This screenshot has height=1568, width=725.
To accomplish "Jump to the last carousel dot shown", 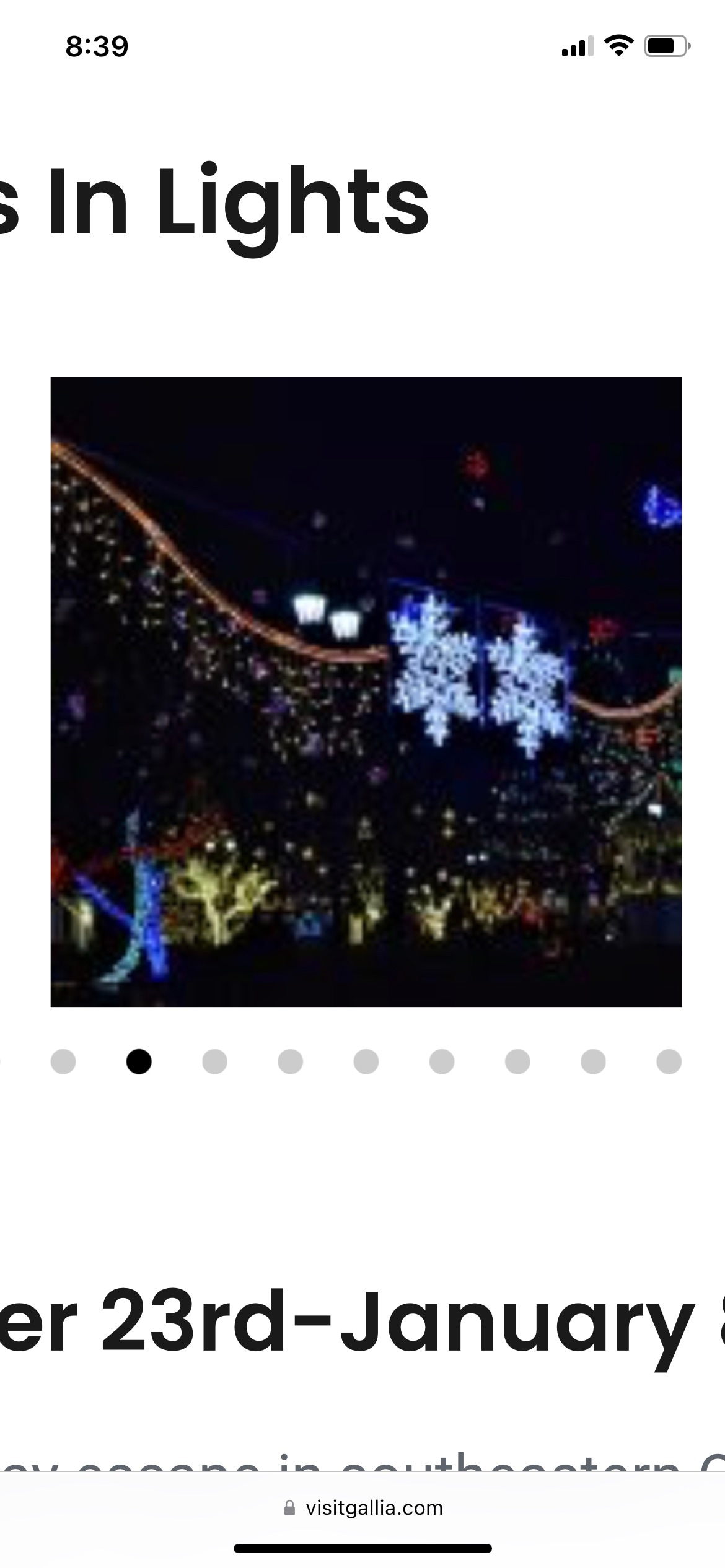I will 669,1061.
